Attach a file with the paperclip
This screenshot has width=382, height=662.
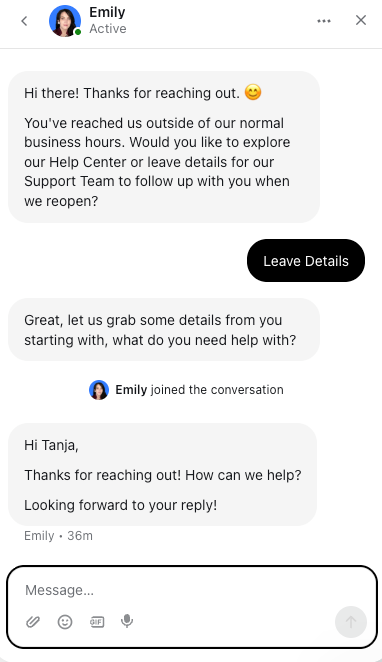(x=33, y=621)
